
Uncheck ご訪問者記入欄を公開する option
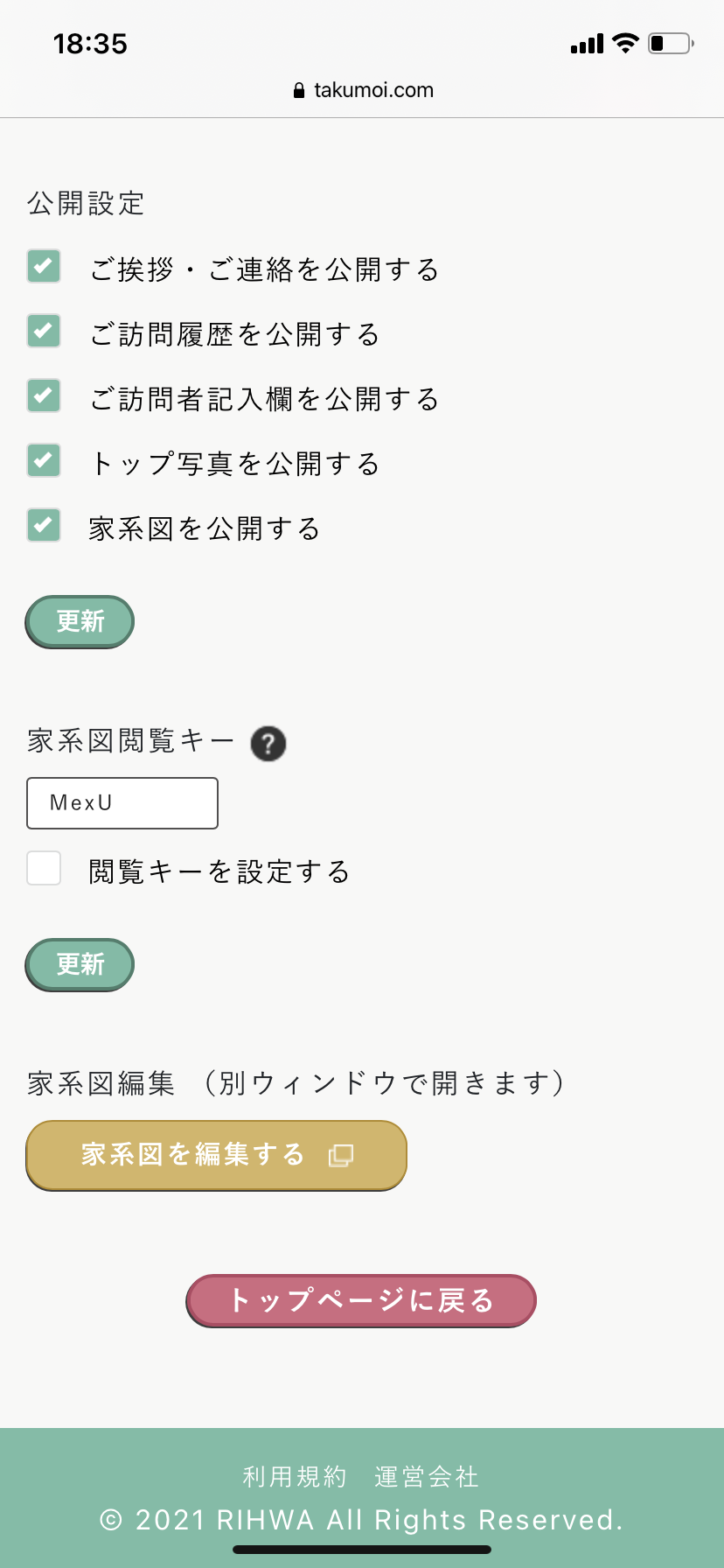[x=44, y=395]
